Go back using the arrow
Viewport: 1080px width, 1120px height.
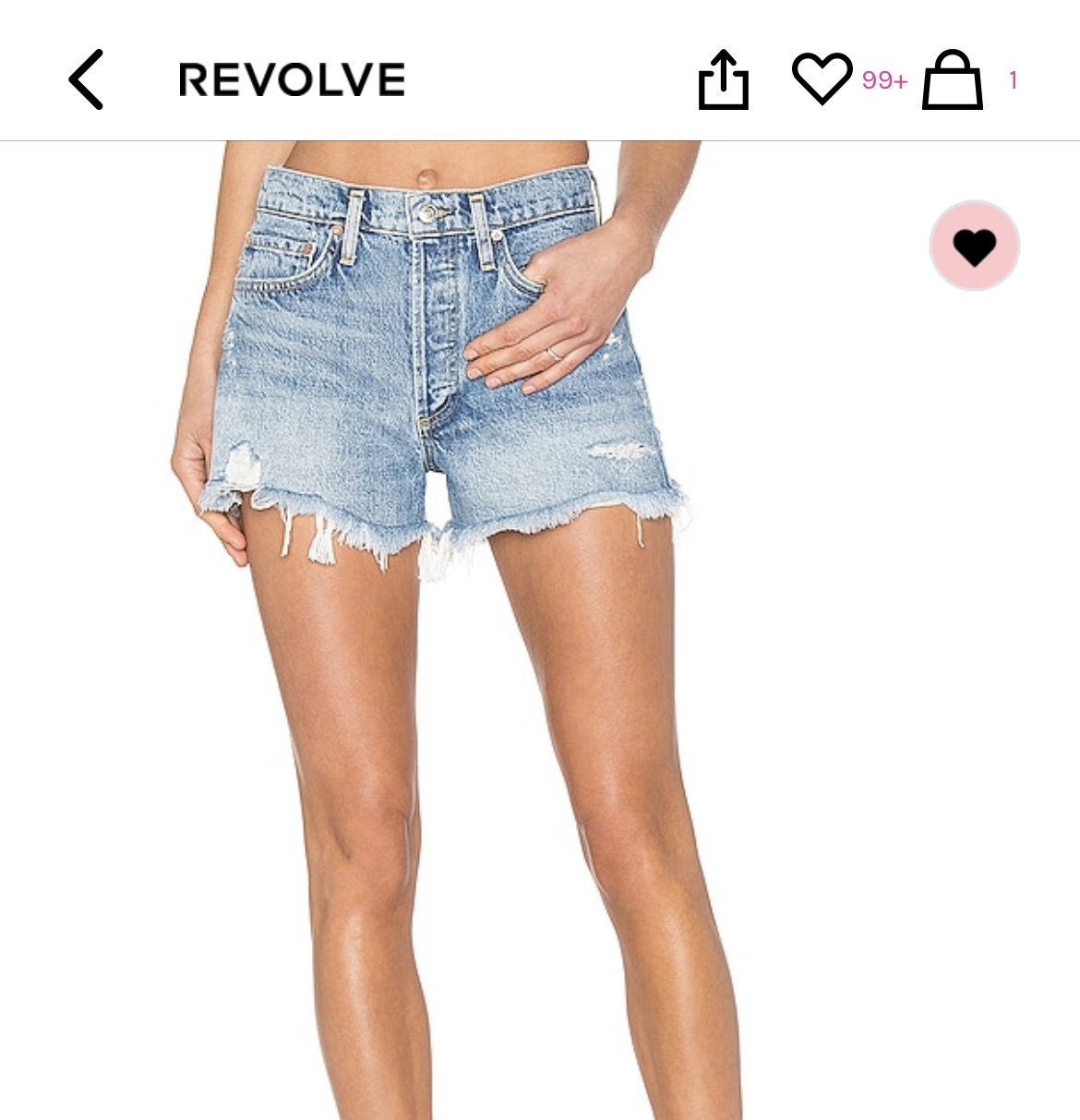pos(86,80)
